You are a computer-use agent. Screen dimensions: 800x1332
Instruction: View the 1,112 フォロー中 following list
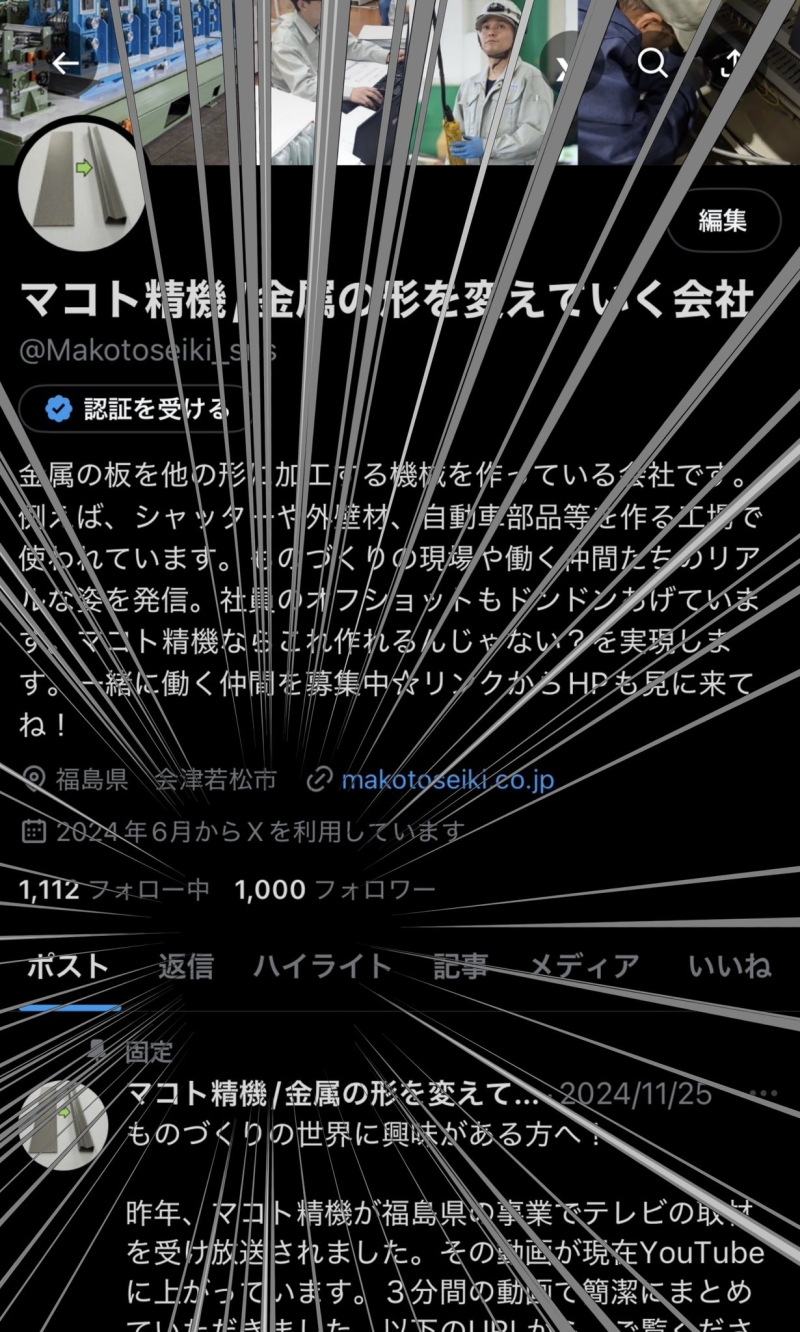click(114, 889)
